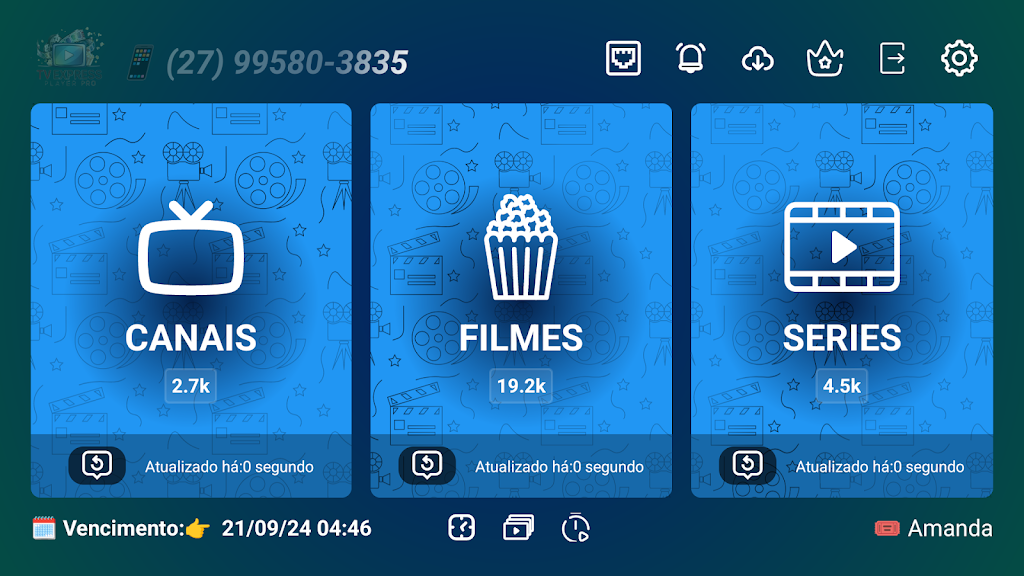Viewport: 1024px width, 576px height.
Task: Open the settings gear
Action: coord(959,58)
